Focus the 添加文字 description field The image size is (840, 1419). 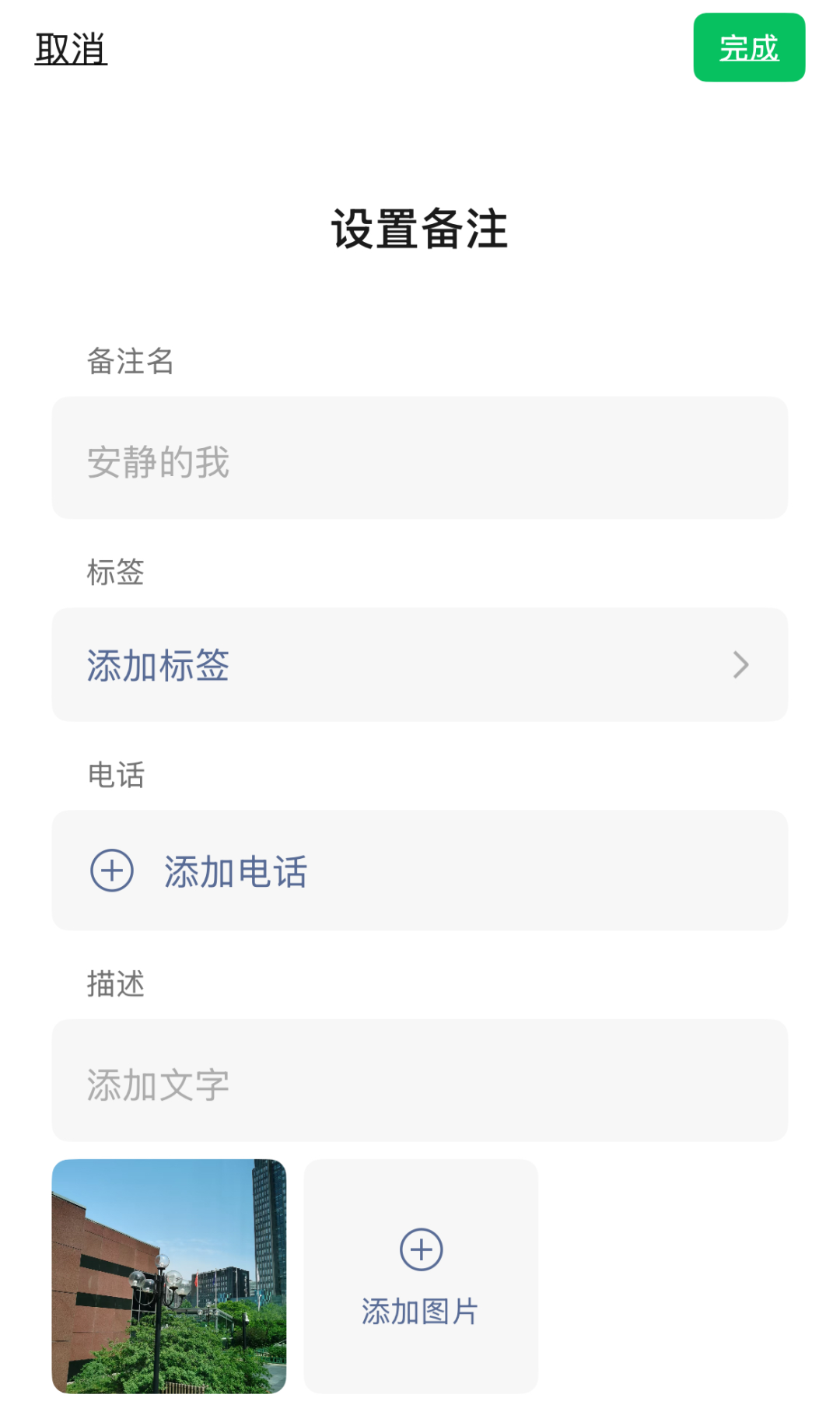[x=420, y=1081]
